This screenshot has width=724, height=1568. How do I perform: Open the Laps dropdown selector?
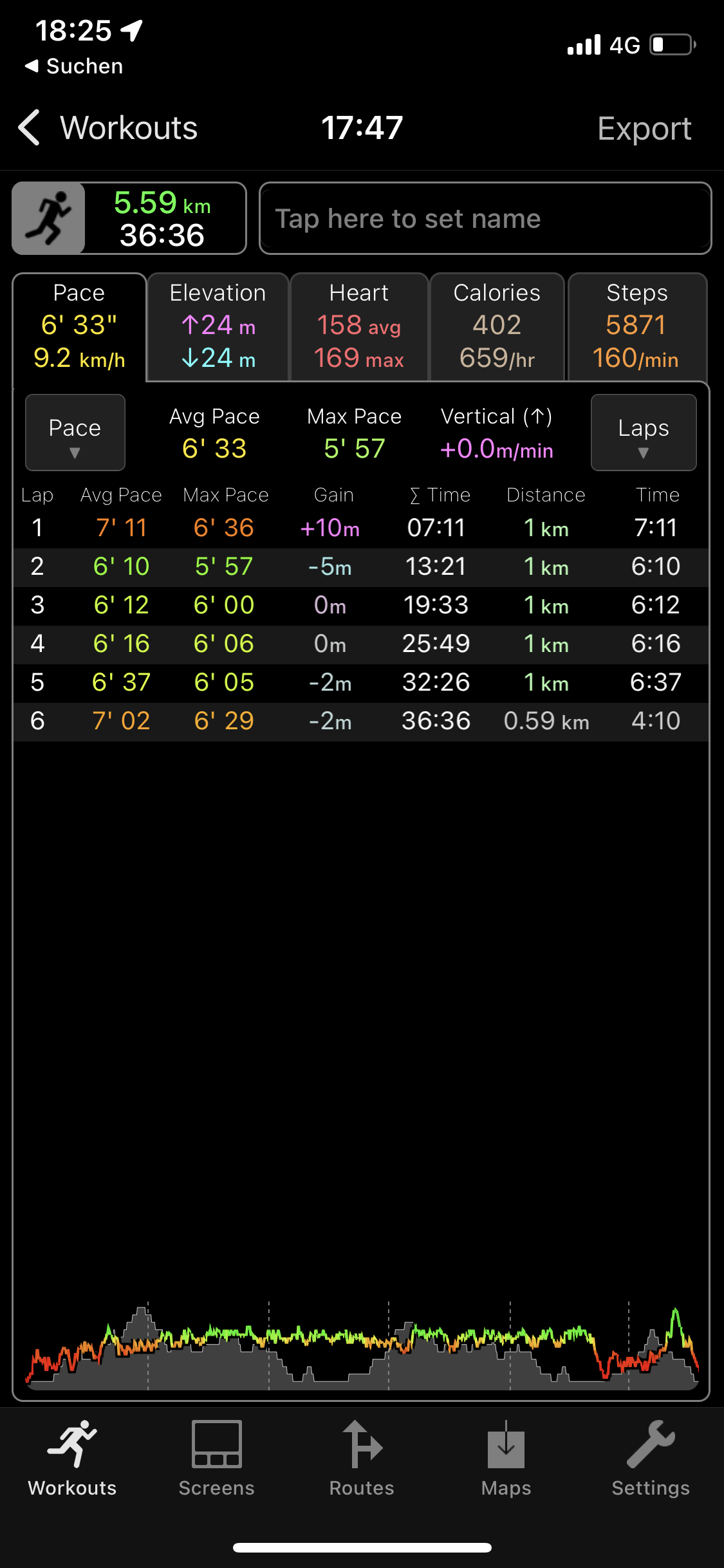click(644, 433)
